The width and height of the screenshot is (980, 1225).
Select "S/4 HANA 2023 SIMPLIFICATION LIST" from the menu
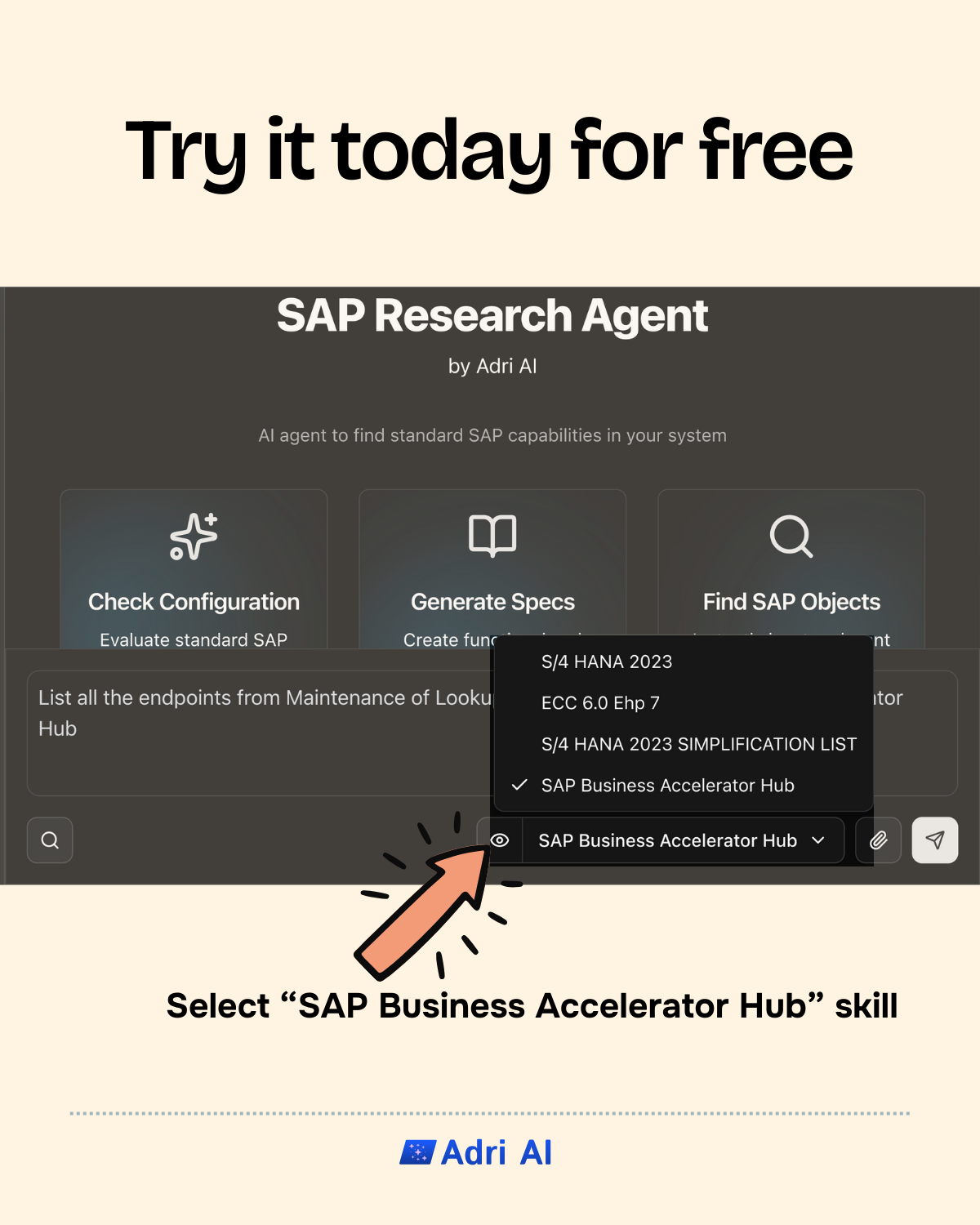pos(698,744)
